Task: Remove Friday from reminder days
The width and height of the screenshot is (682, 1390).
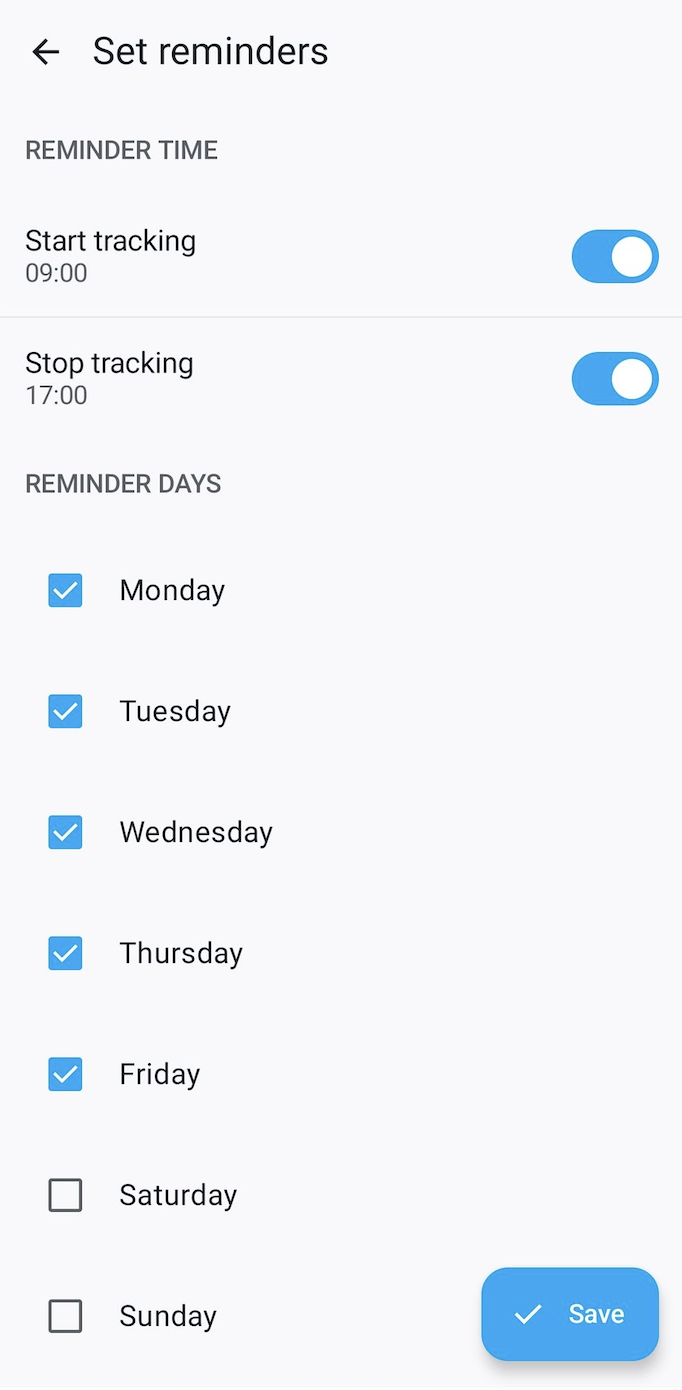Action: point(66,1074)
